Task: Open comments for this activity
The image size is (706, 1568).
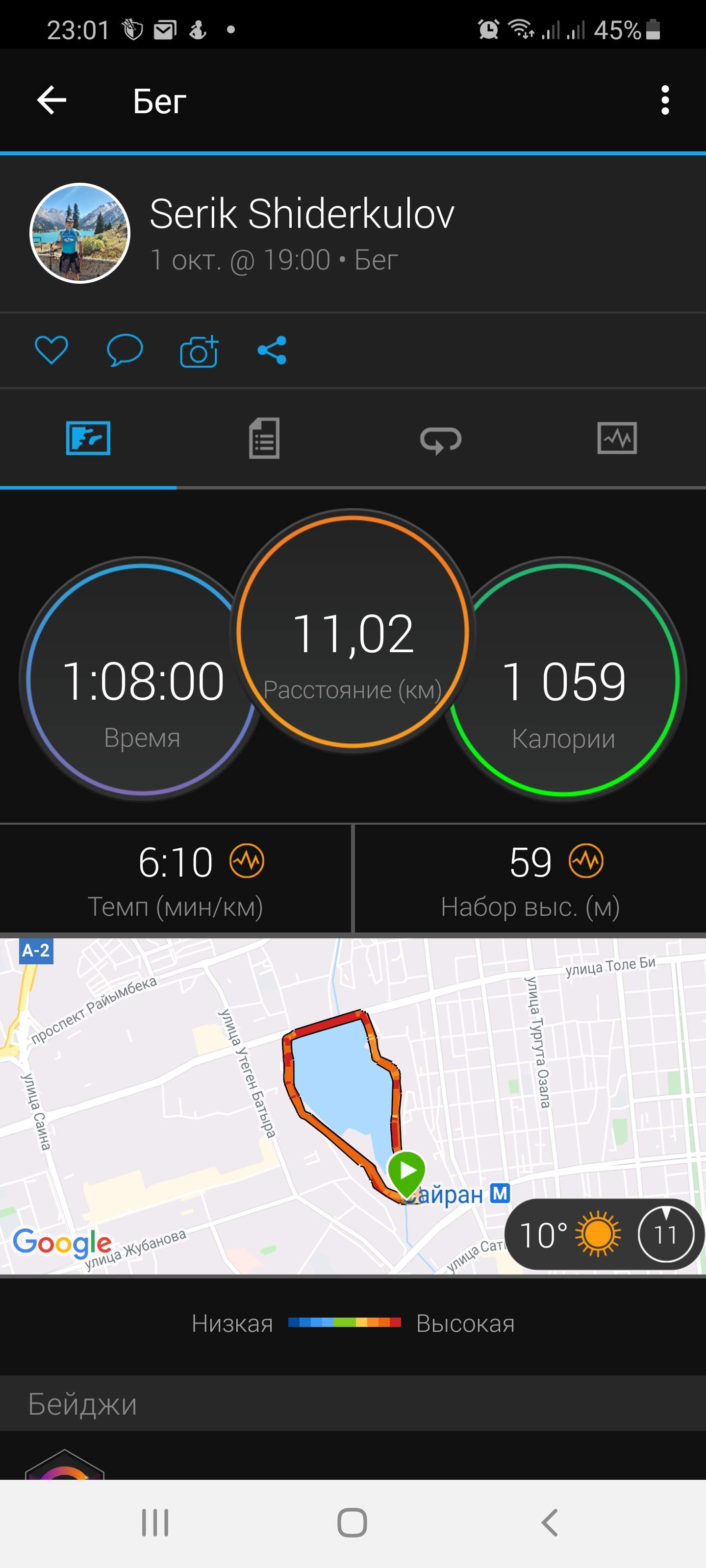Action: click(x=125, y=350)
